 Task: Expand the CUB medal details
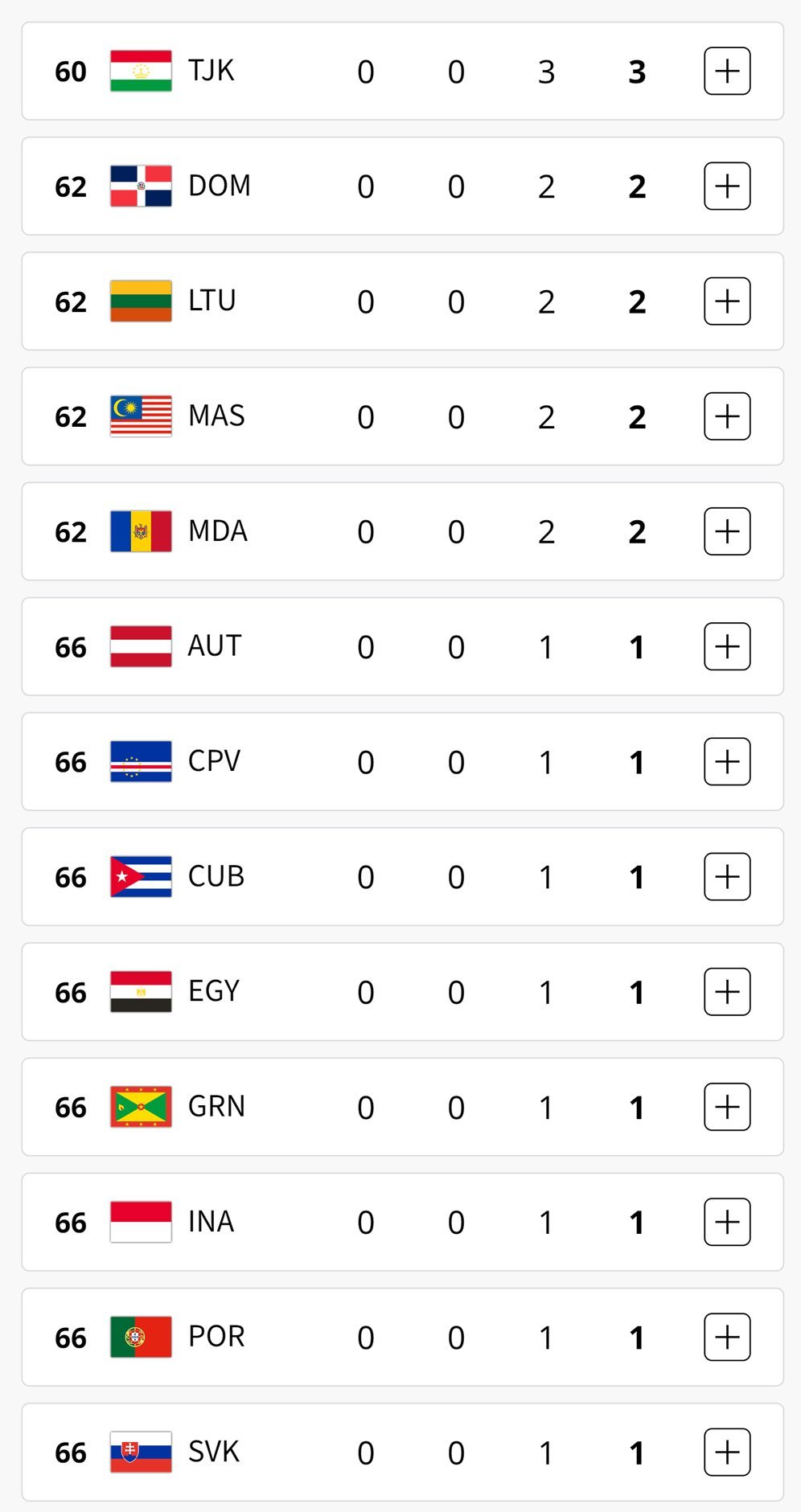[x=727, y=876]
